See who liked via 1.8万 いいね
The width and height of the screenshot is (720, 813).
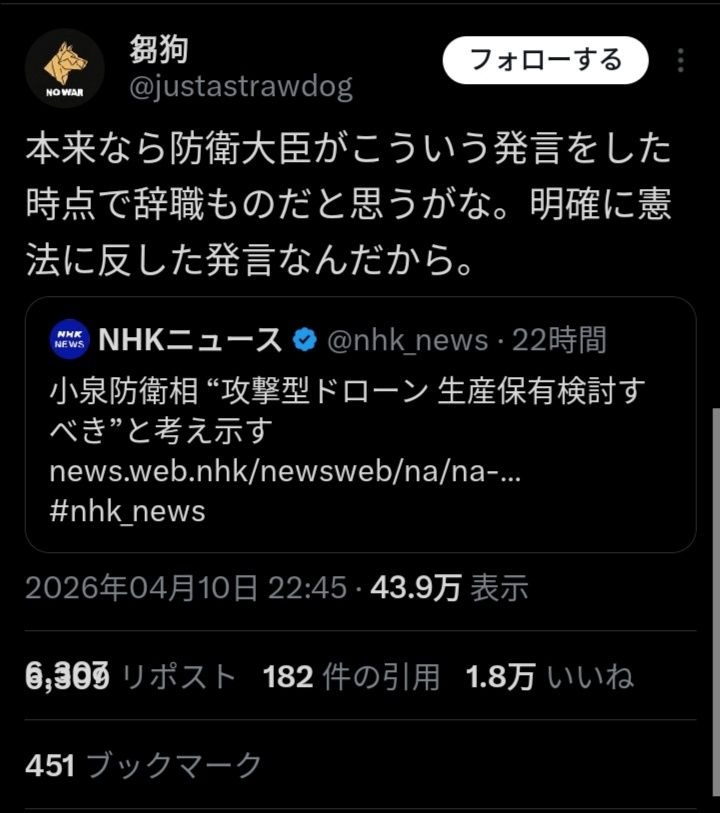(549, 677)
